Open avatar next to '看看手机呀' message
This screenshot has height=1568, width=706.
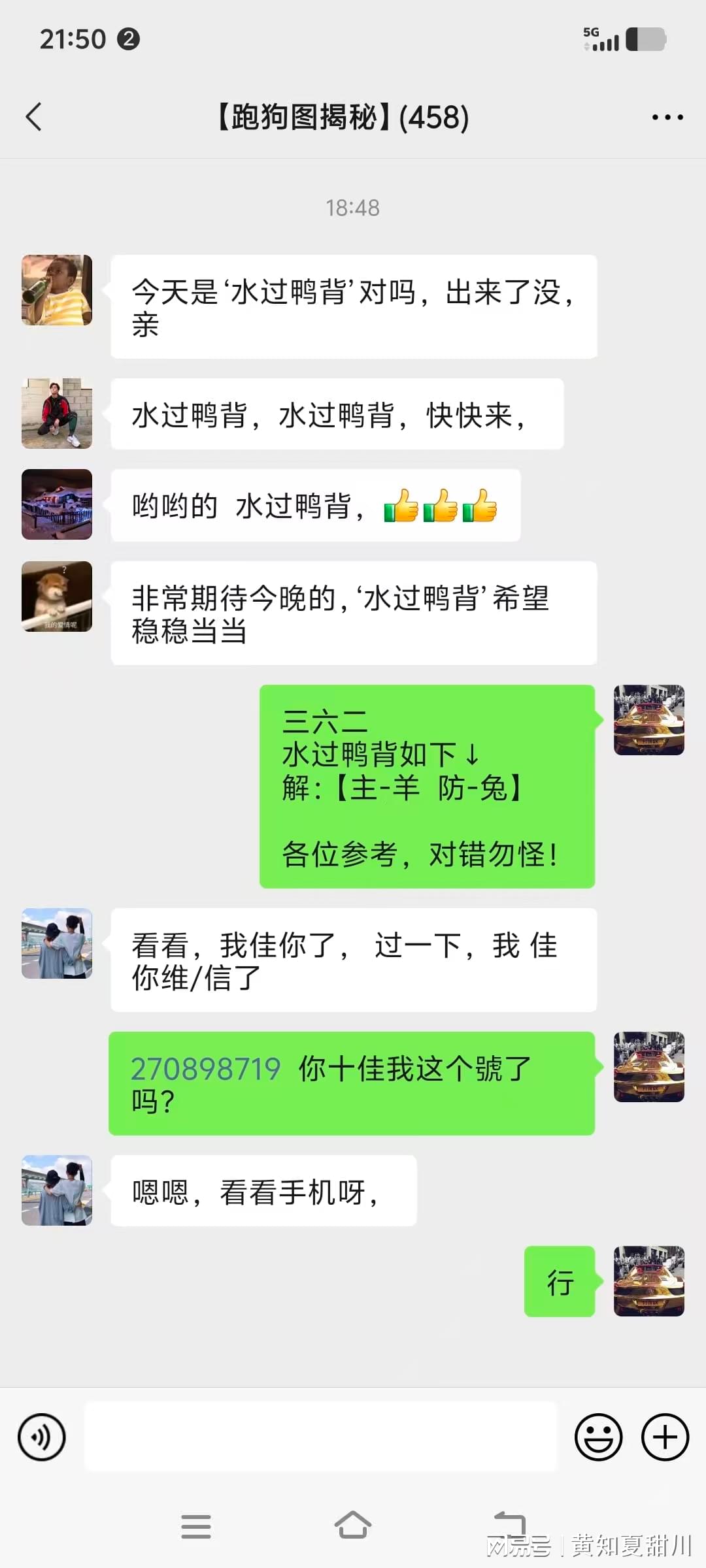57,1190
